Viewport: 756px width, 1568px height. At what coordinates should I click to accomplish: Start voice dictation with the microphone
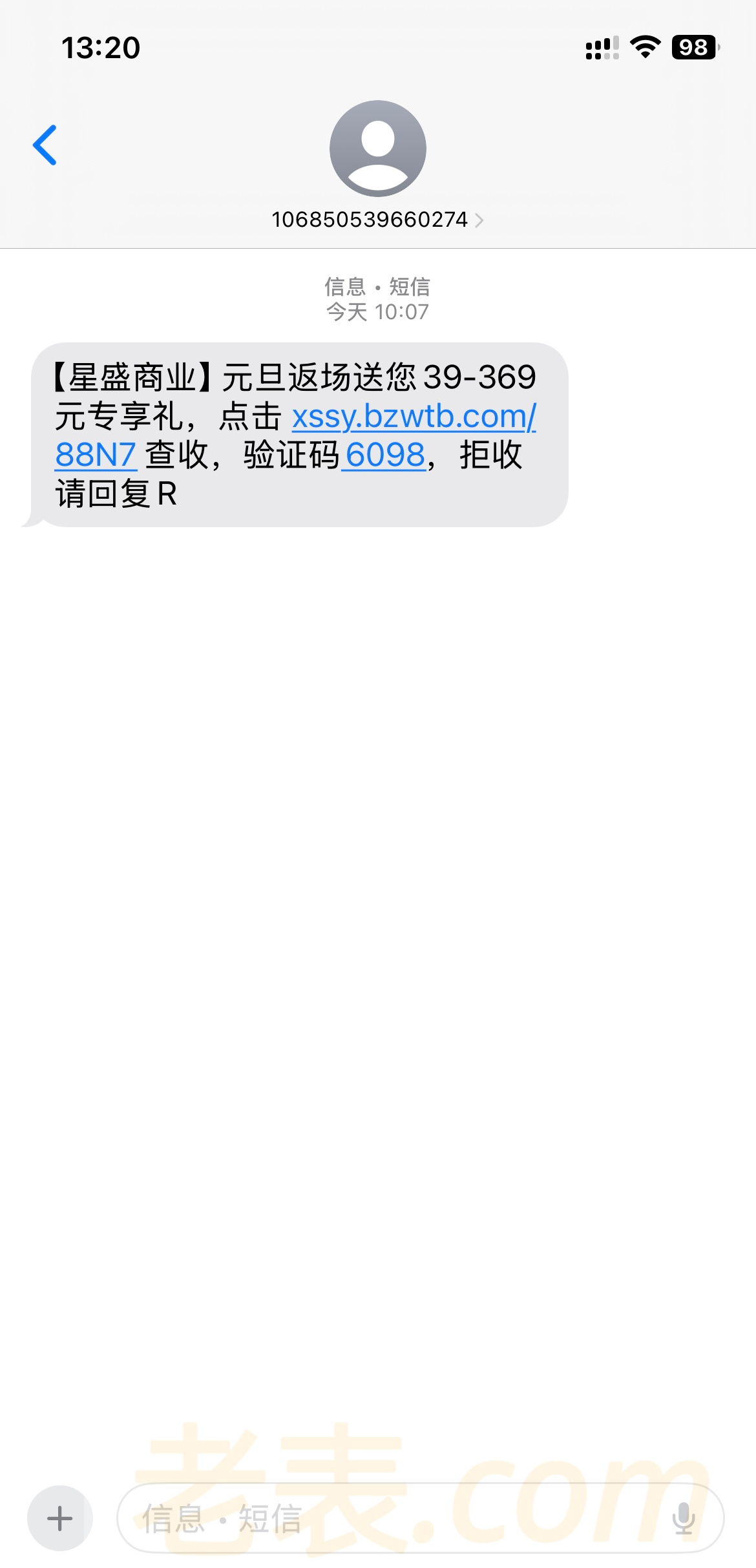683,1518
